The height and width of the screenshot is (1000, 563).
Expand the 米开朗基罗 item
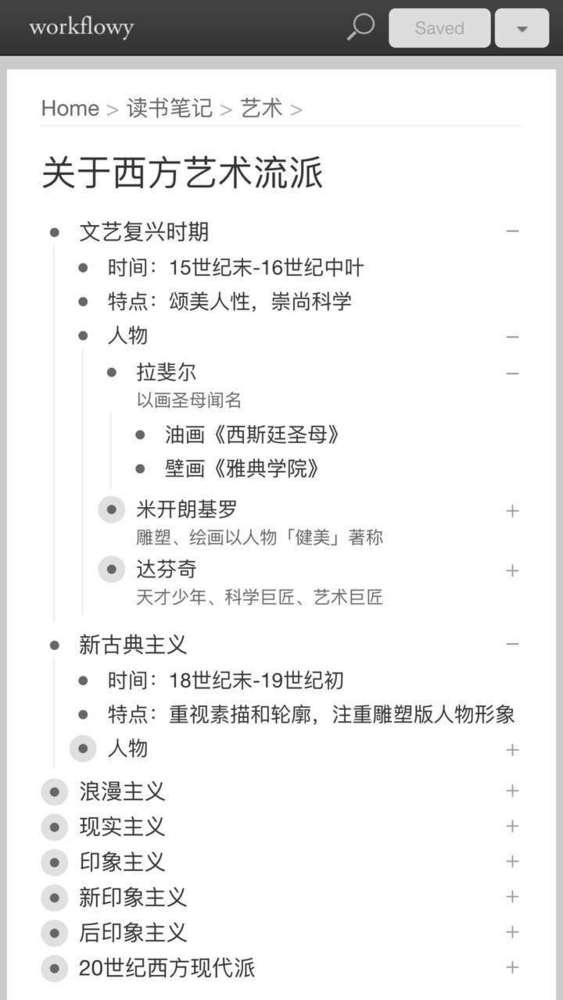(x=512, y=511)
